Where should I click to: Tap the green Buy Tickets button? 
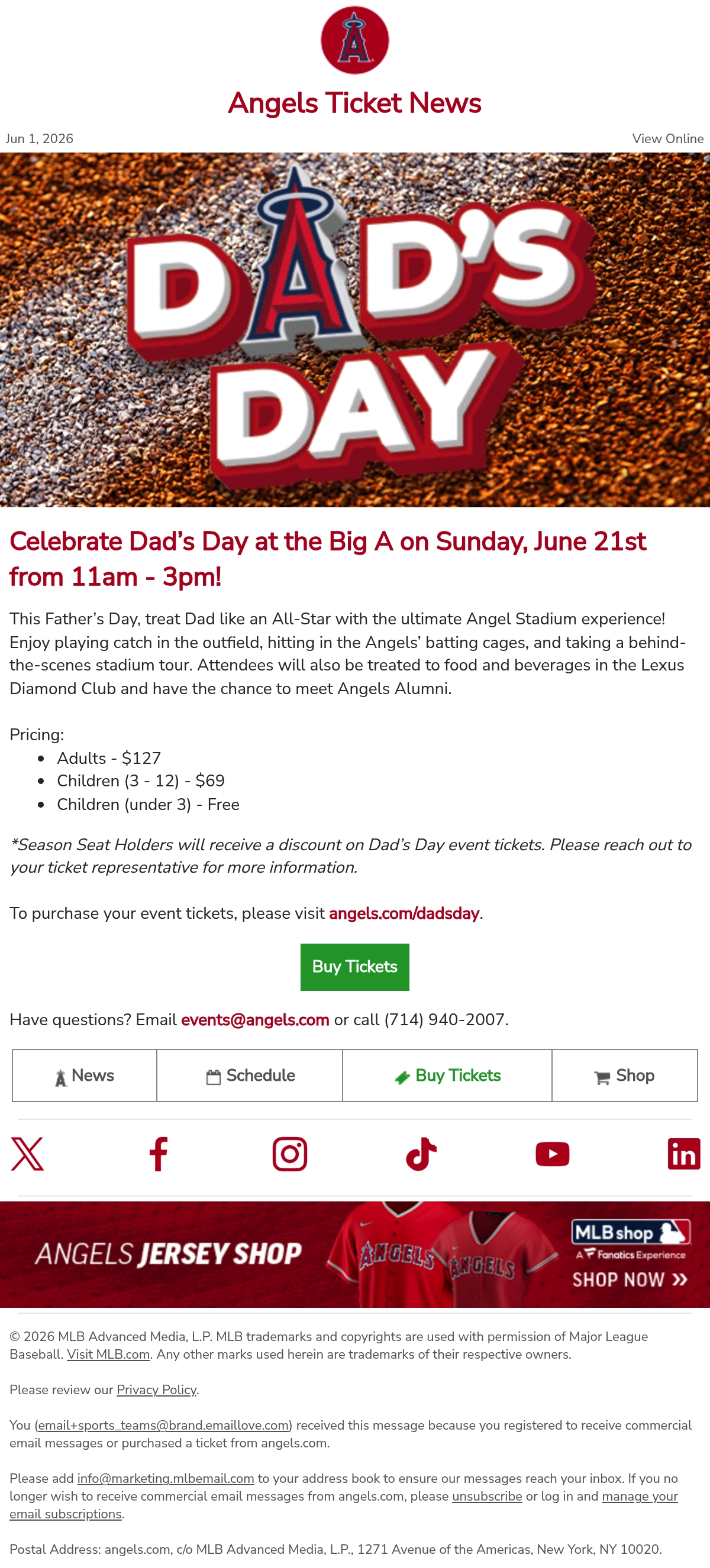click(354, 967)
